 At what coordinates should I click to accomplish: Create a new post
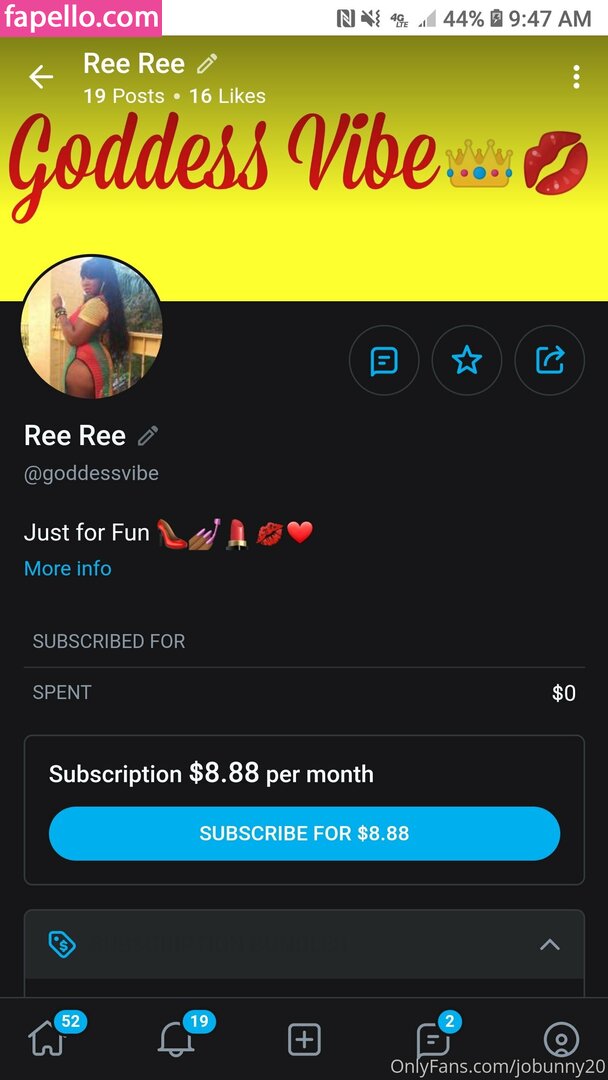tap(304, 1040)
